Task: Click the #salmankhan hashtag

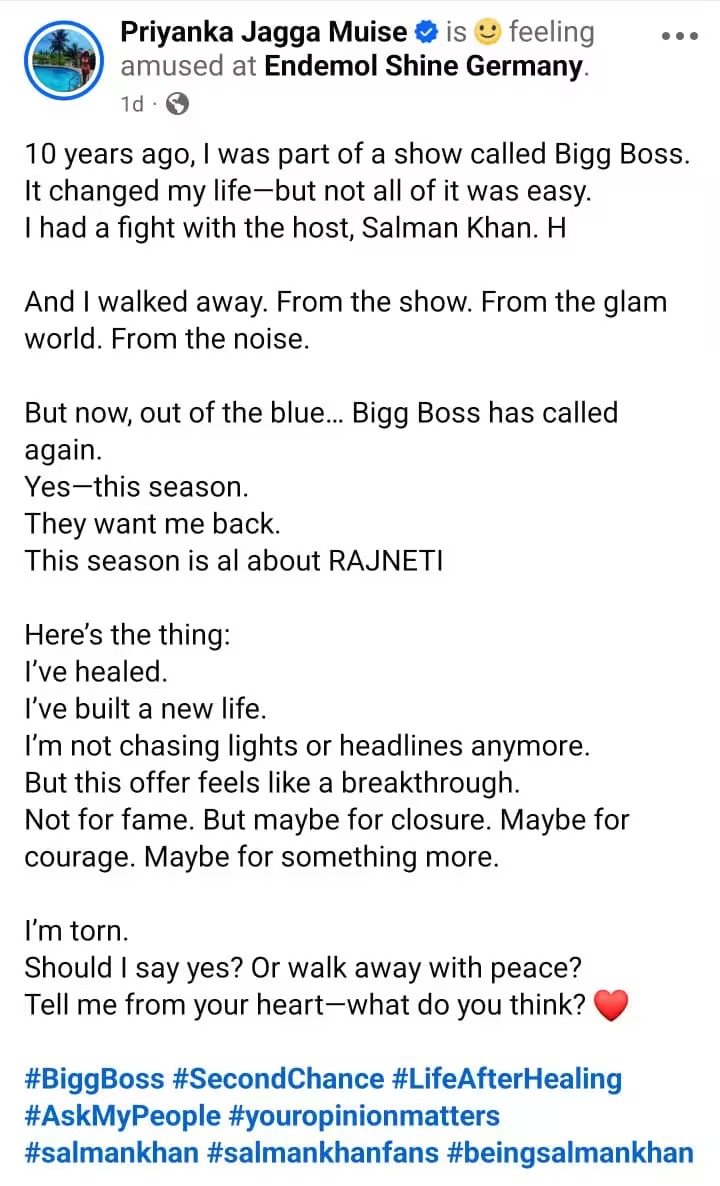Action: [110, 1153]
